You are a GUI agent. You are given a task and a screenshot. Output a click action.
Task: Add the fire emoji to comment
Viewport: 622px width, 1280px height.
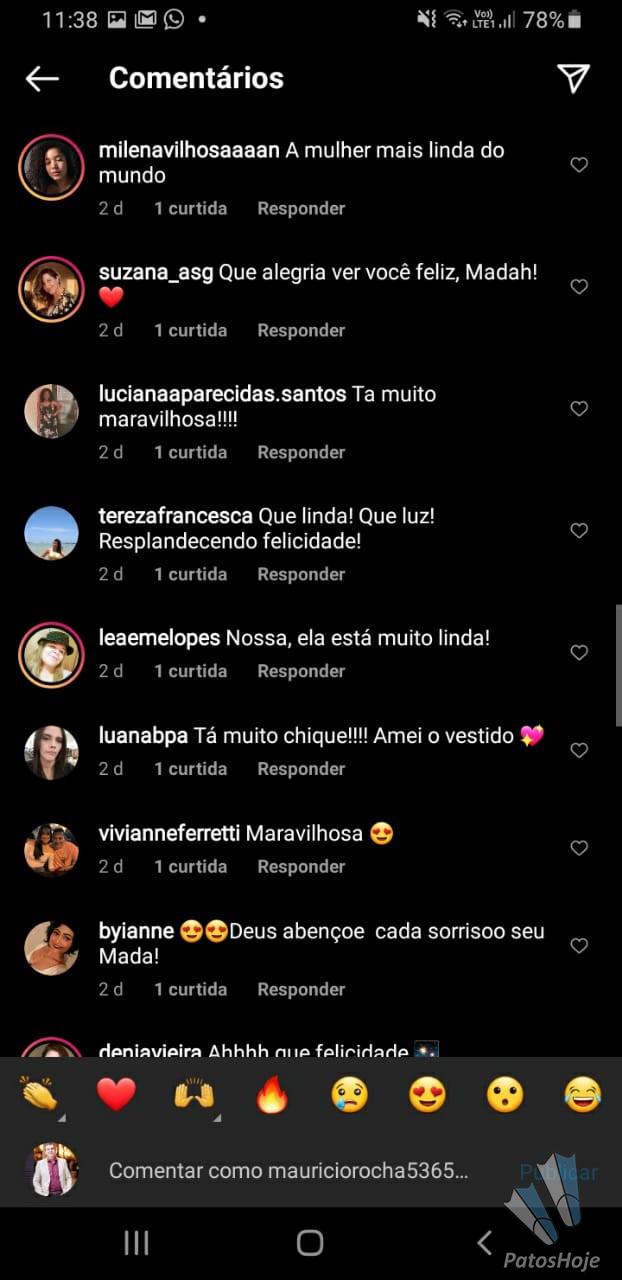pyautogui.click(x=272, y=1094)
